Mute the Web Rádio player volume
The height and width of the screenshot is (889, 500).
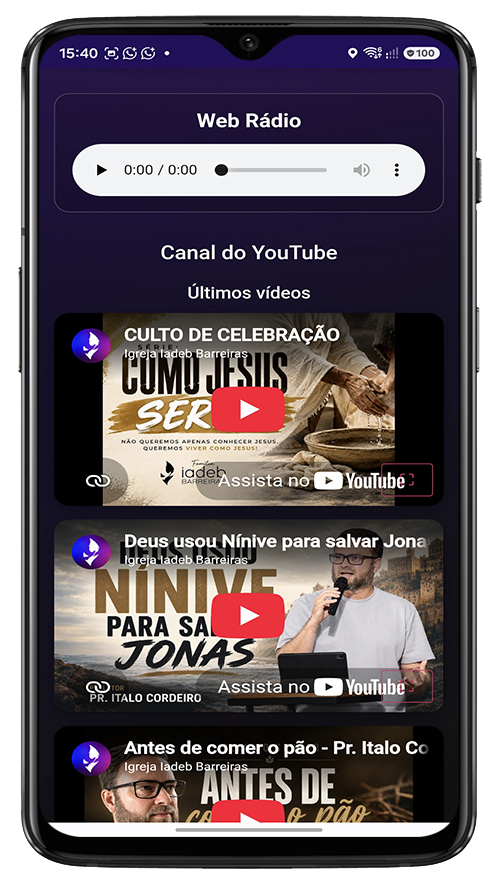[x=361, y=170]
